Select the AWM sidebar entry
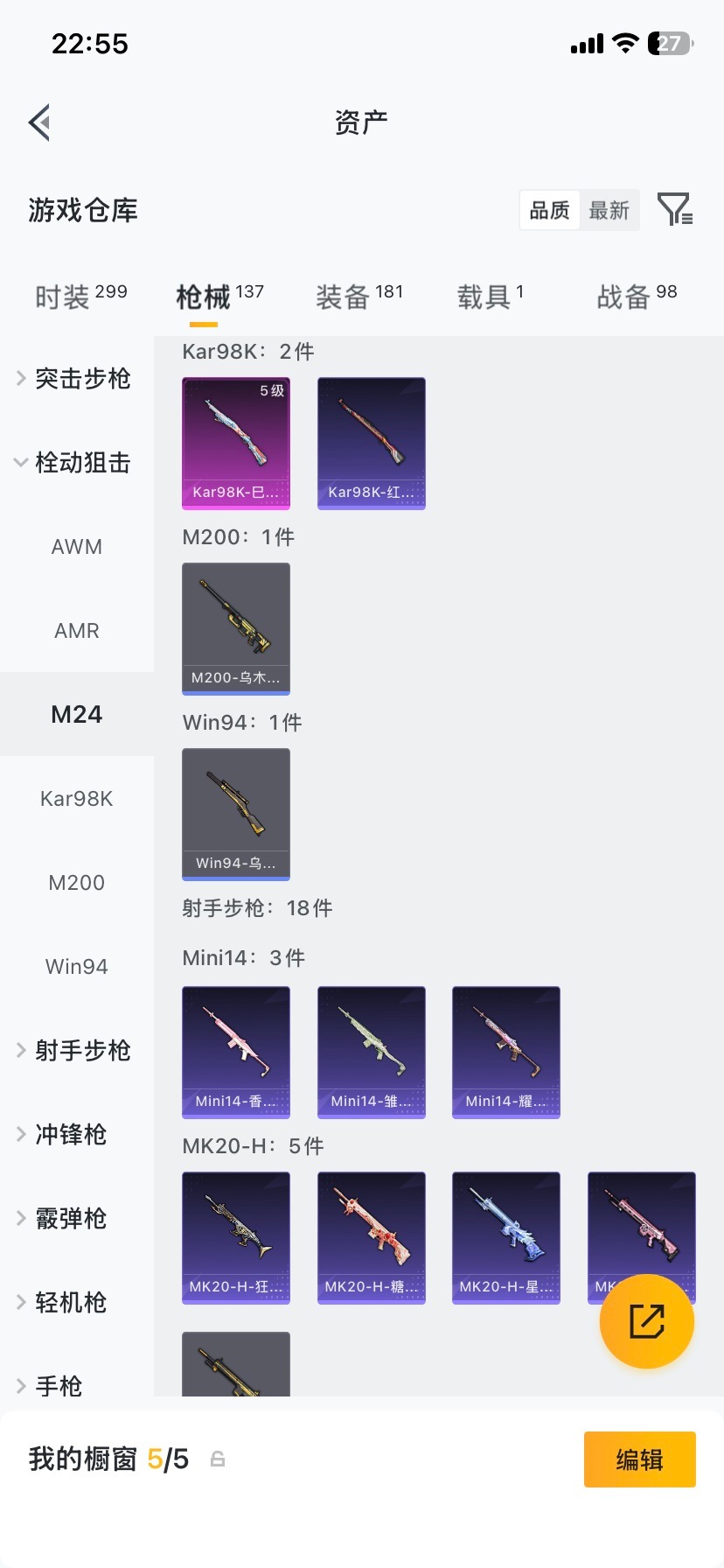Screen dimensions: 724x1568 (77, 546)
